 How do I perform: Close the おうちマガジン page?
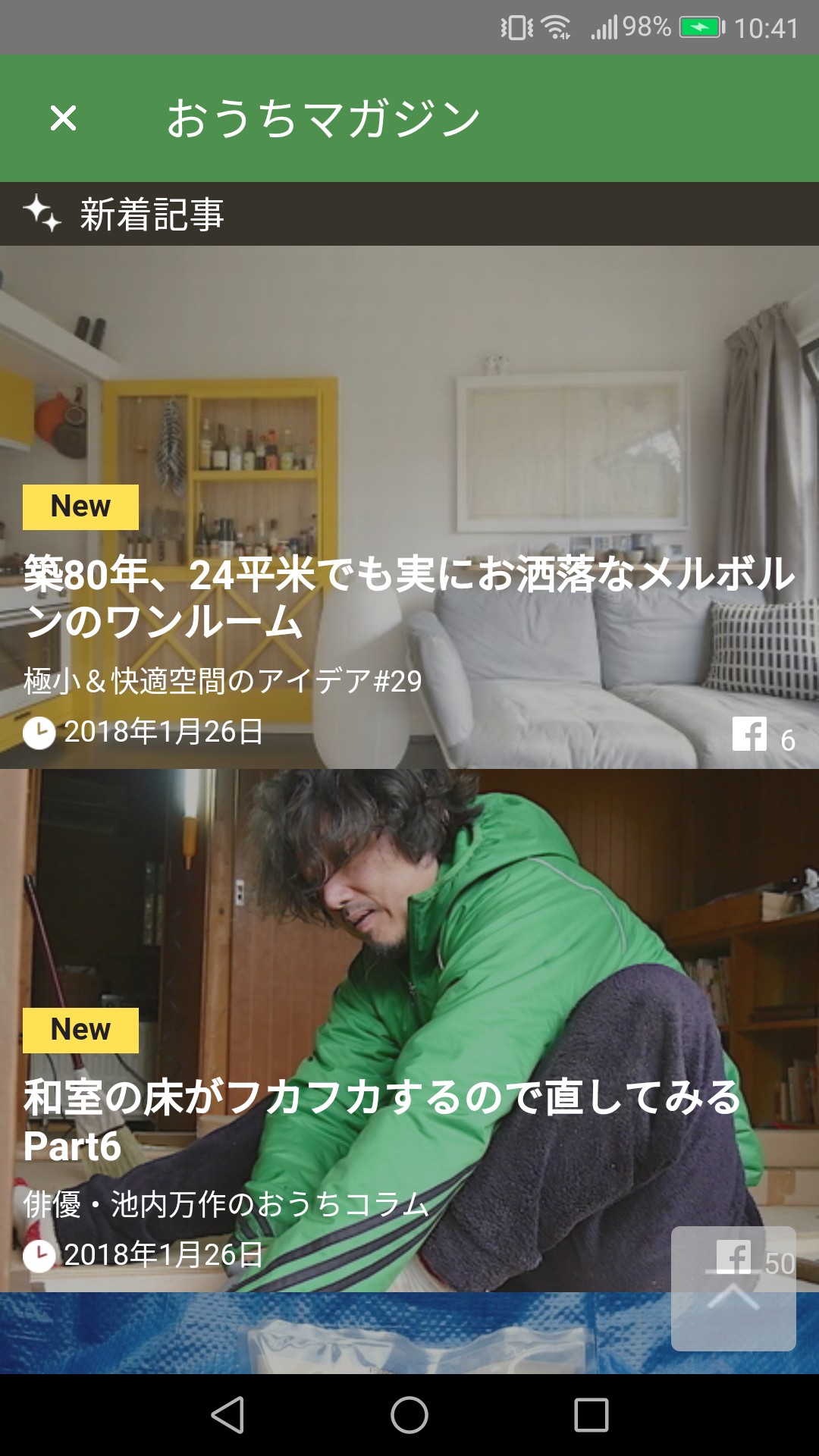click(63, 118)
